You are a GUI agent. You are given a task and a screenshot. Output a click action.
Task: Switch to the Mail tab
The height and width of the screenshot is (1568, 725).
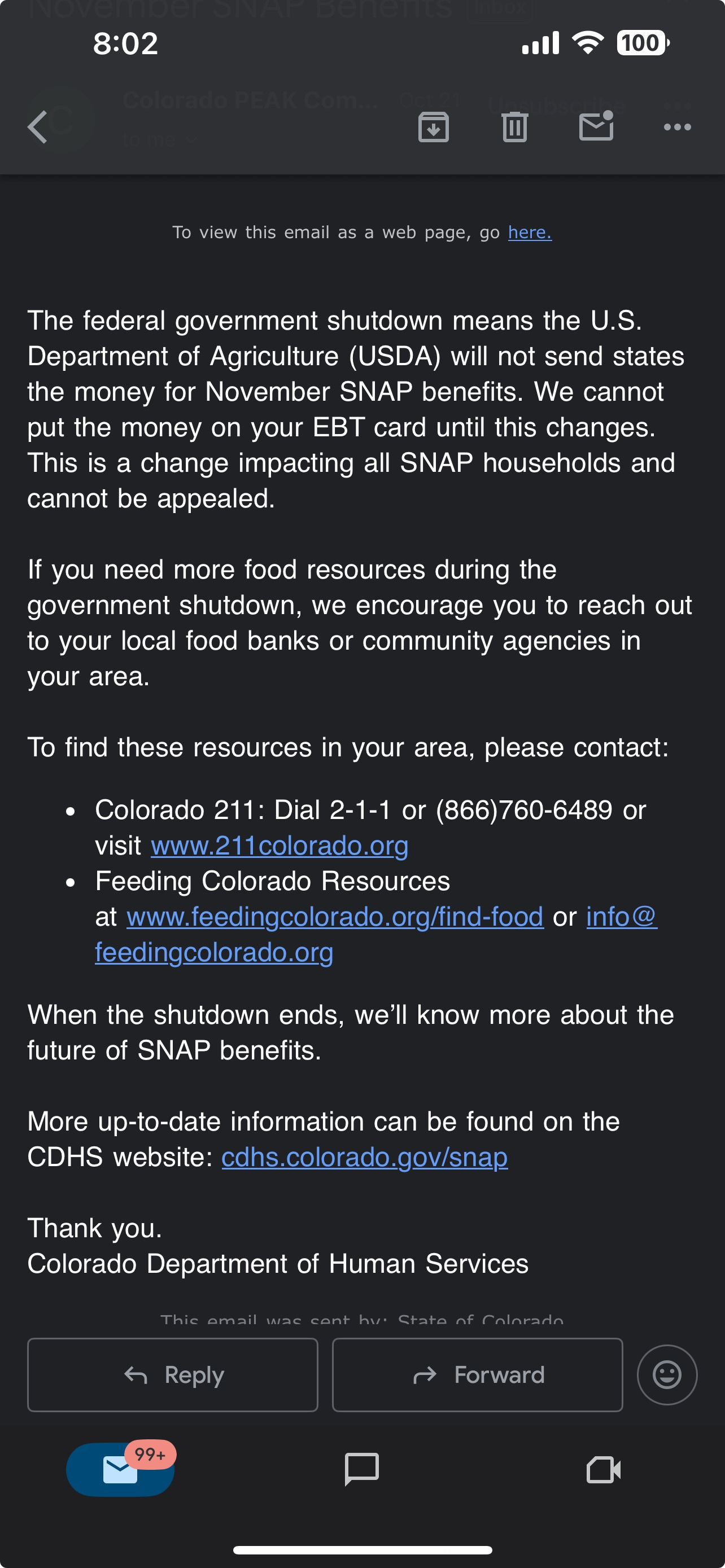pyautogui.click(x=120, y=1470)
